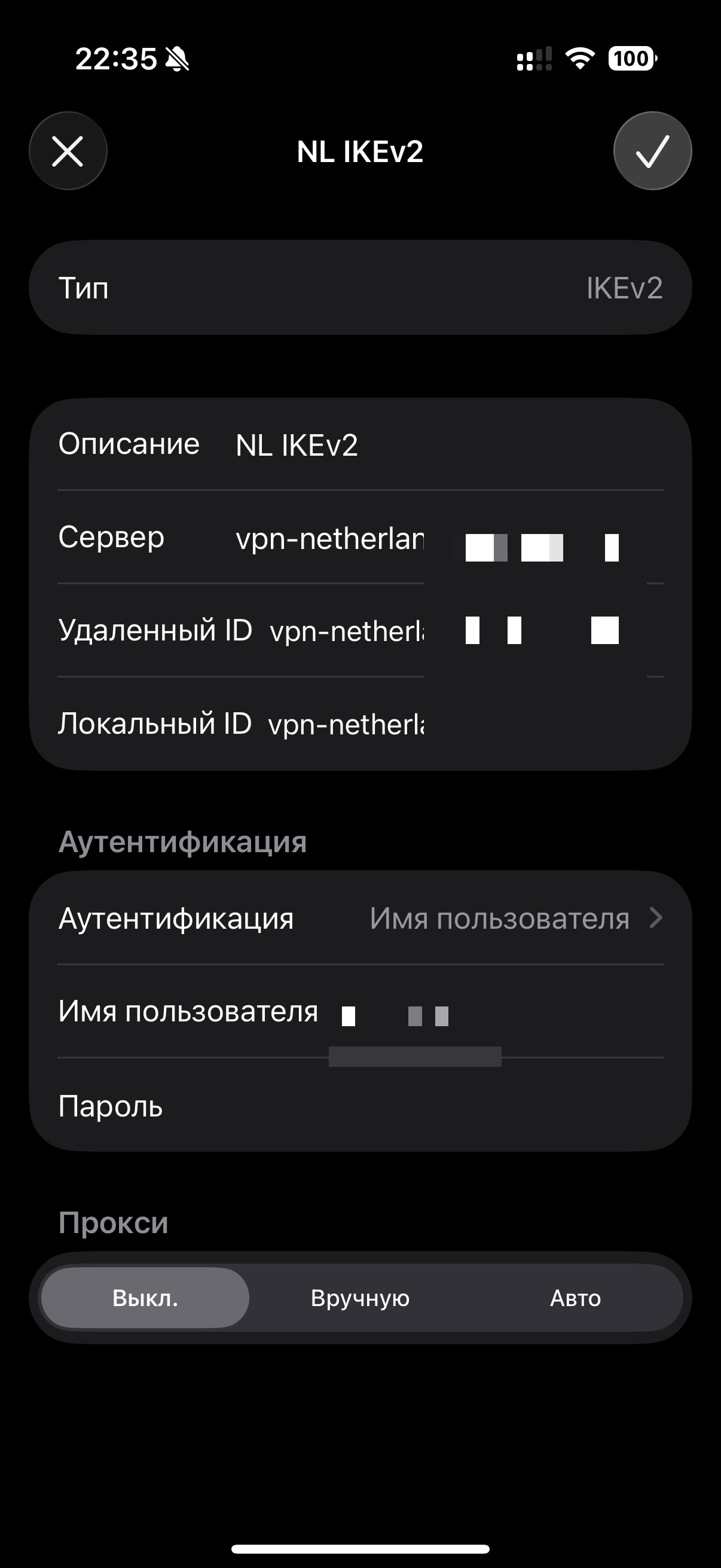The image size is (721, 1568).
Task: Tap the X to dismiss the editor
Action: (x=68, y=151)
